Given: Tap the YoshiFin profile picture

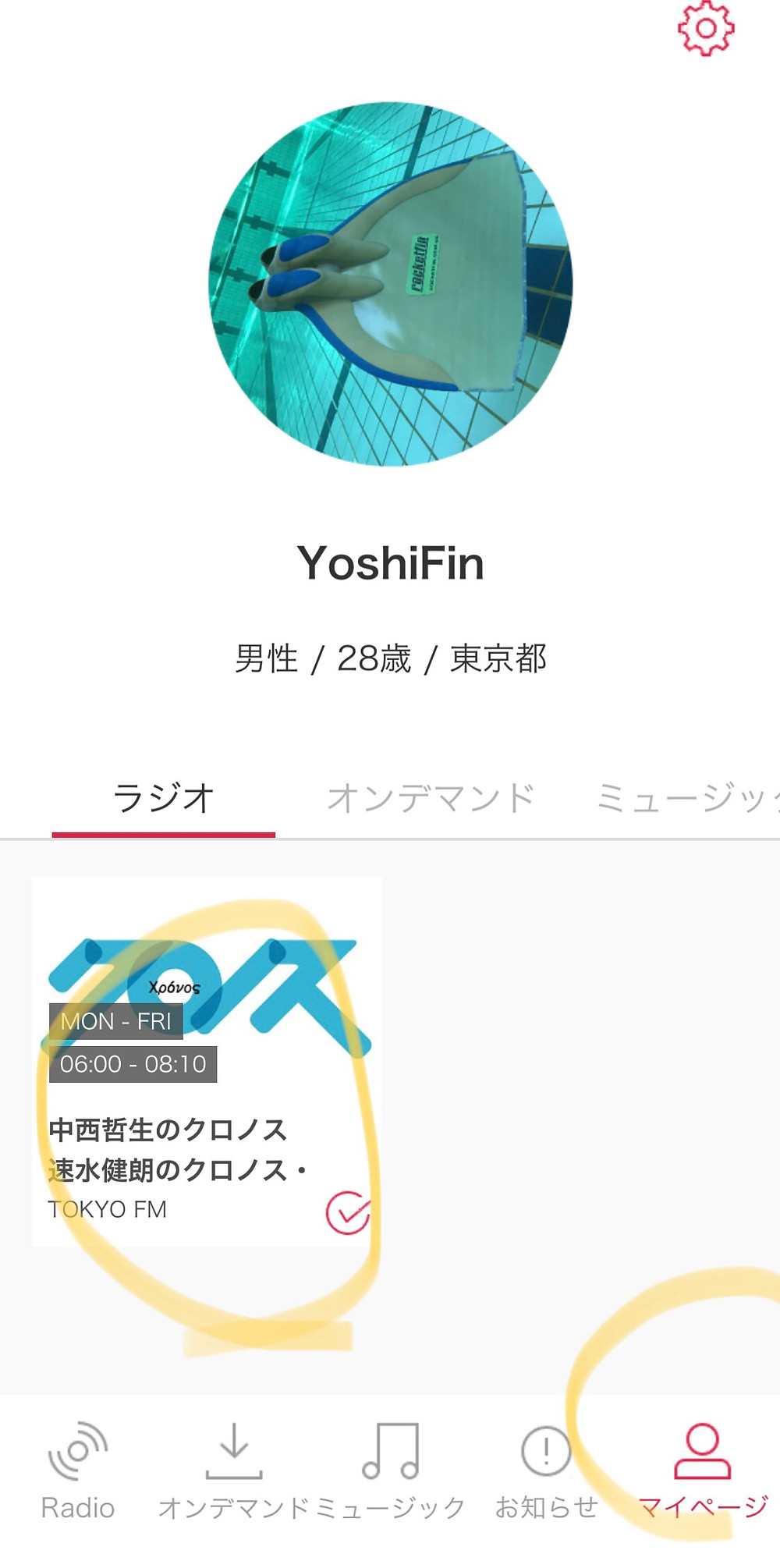Looking at the screenshot, I should [390, 285].
